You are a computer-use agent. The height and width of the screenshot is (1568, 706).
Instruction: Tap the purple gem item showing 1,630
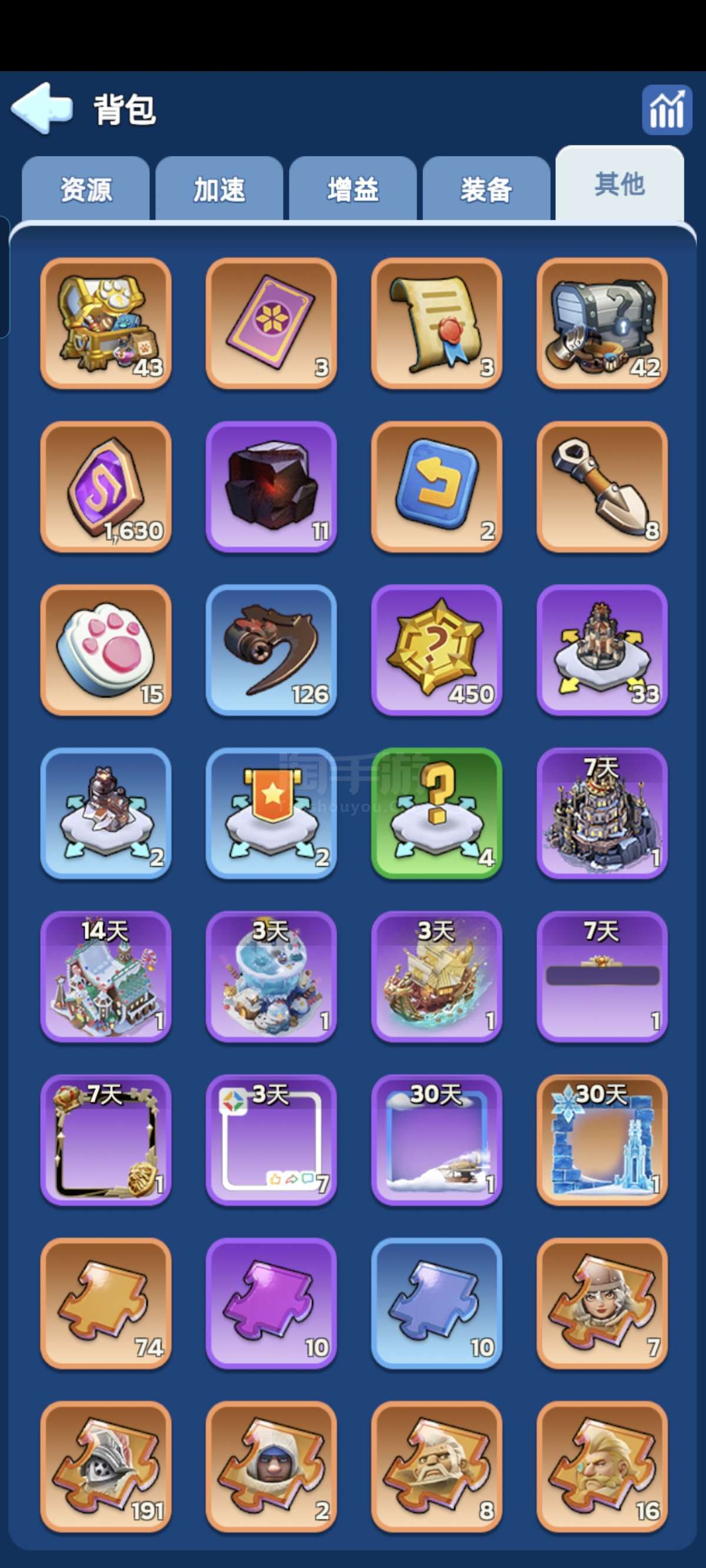(106, 486)
